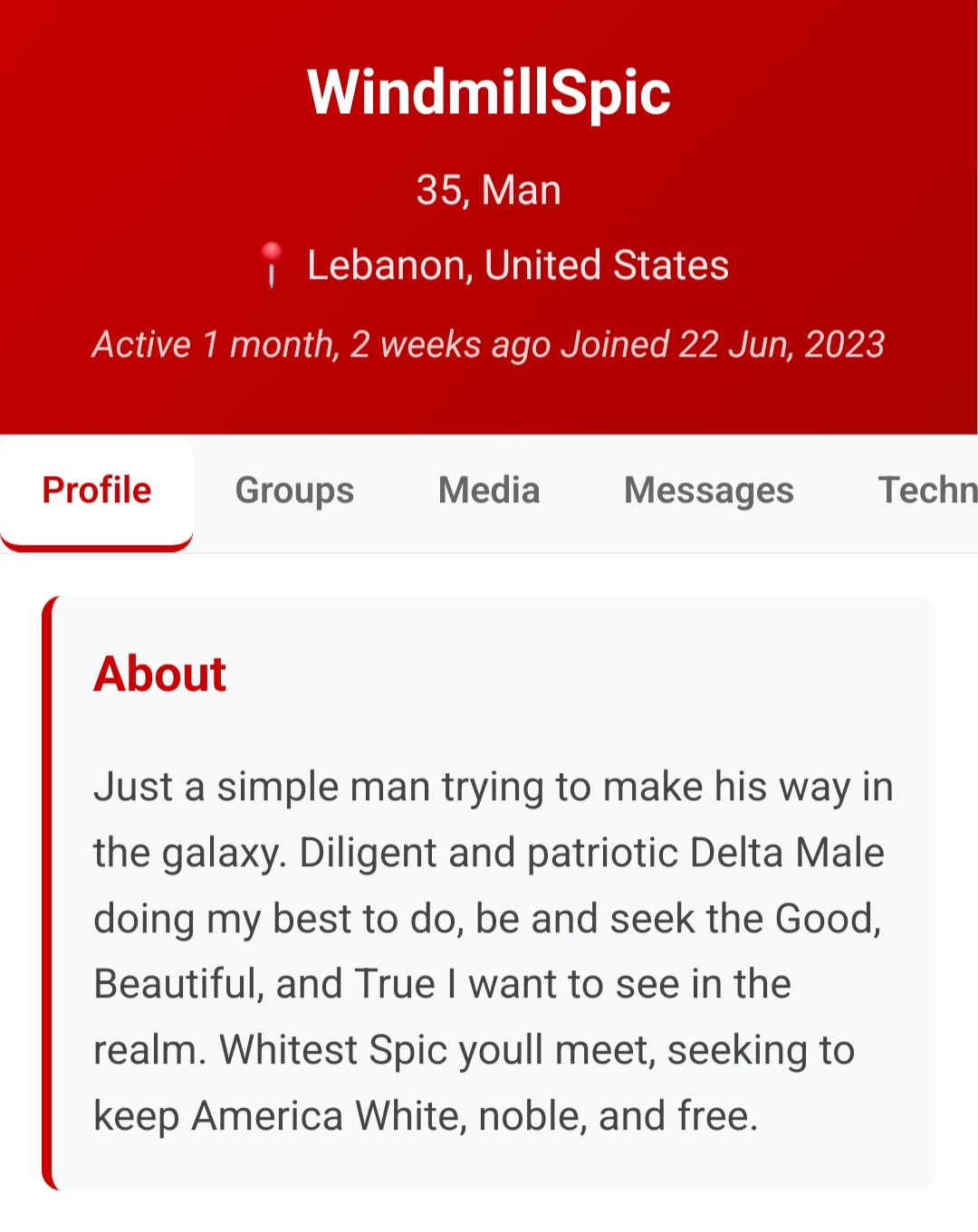Select the Profile tab
The height and width of the screenshot is (1232, 978).
[x=97, y=491]
